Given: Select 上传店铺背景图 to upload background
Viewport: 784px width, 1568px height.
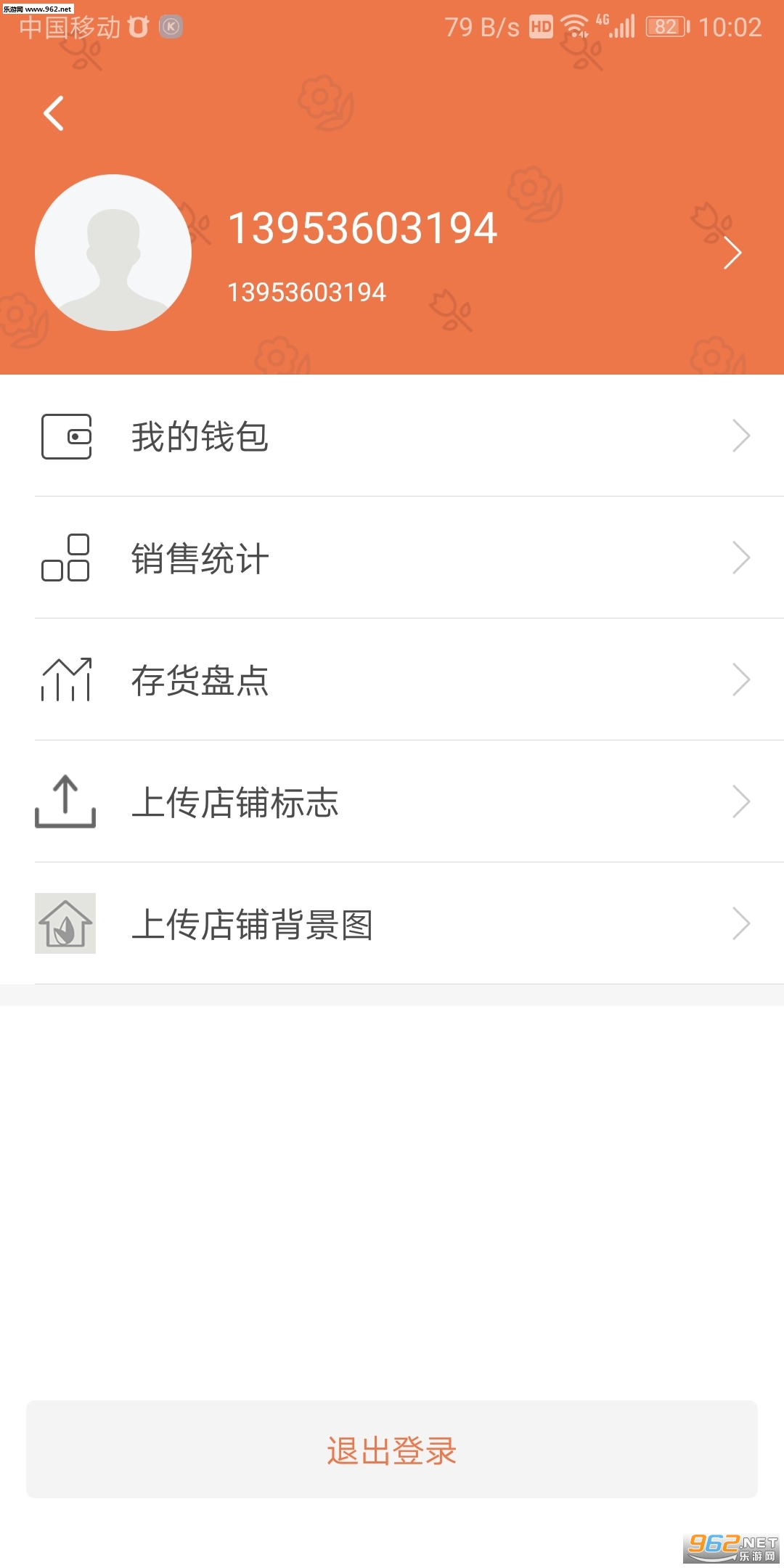Looking at the screenshot, I should 392,924.
